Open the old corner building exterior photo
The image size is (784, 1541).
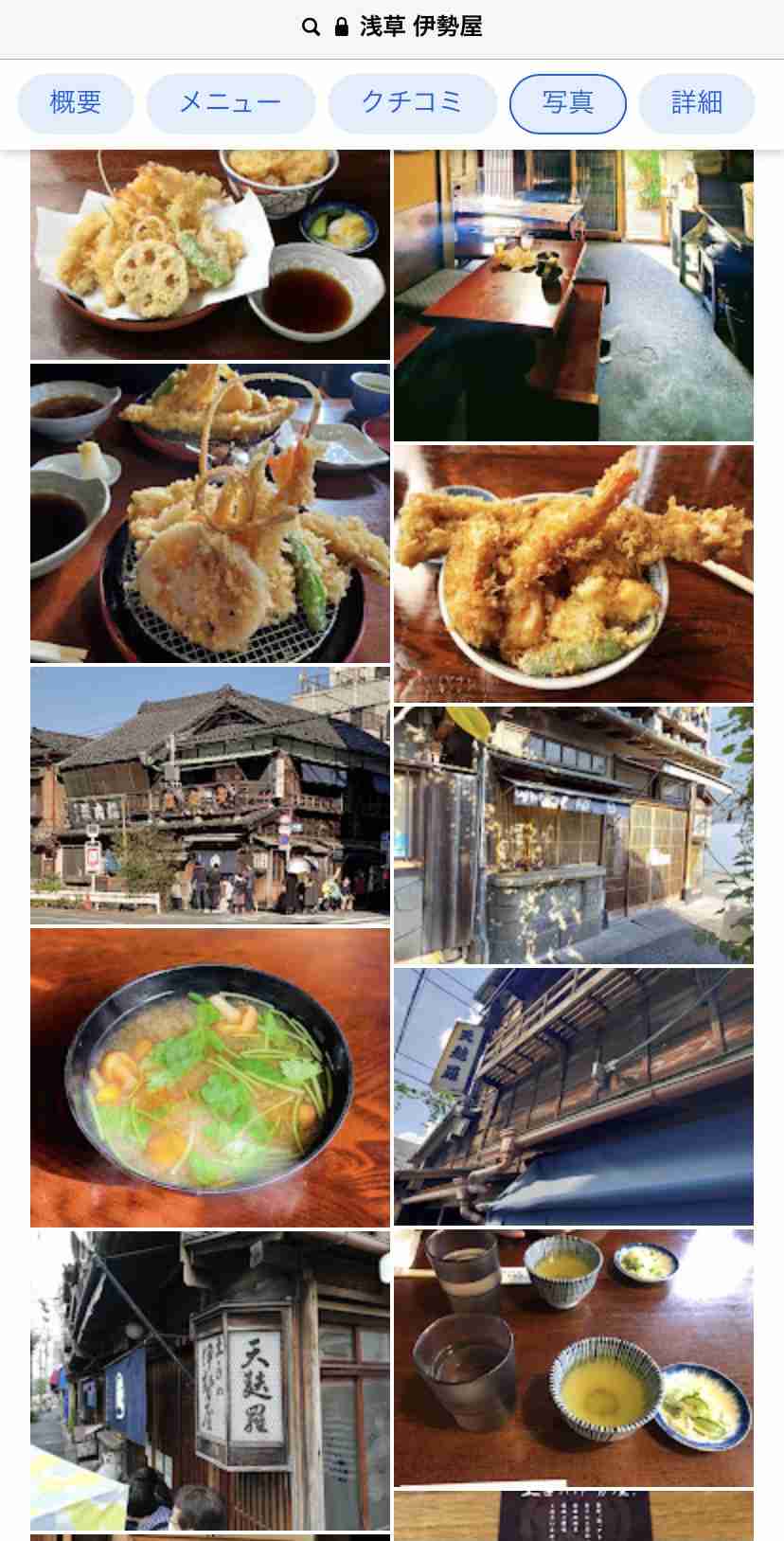tap(209, 795)
